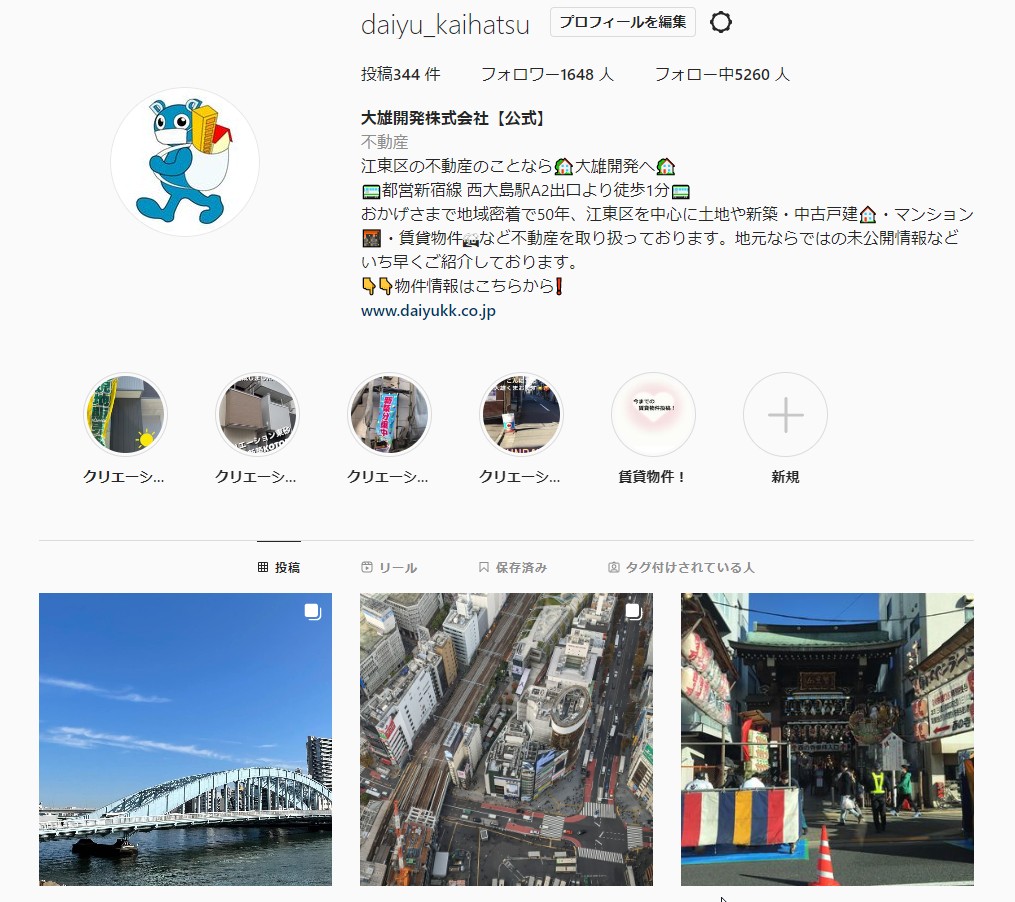The image size is (1015, 902).
Task: View the フォロー中5260人 following list
Action: click(x=721, y=75)
